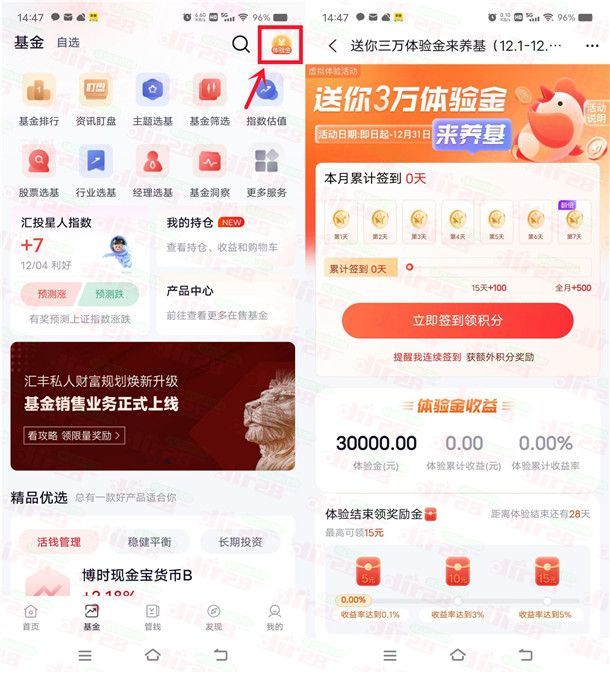Tap 看攻略 领限量奖励 on the banner

(x=75, y=435)
